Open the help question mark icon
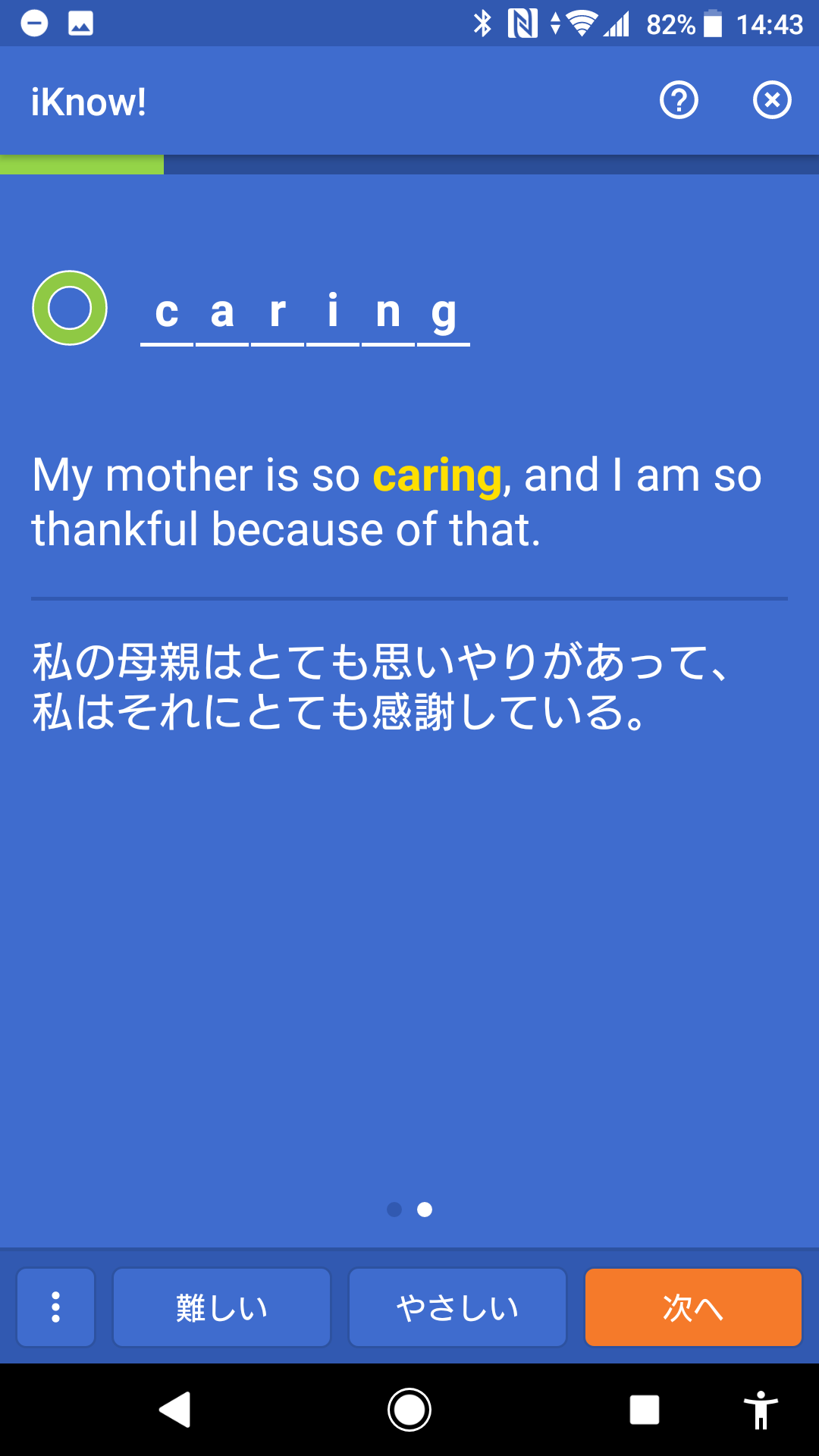Viewport: 819px width, 1456px height. click(x=679, y=101)
